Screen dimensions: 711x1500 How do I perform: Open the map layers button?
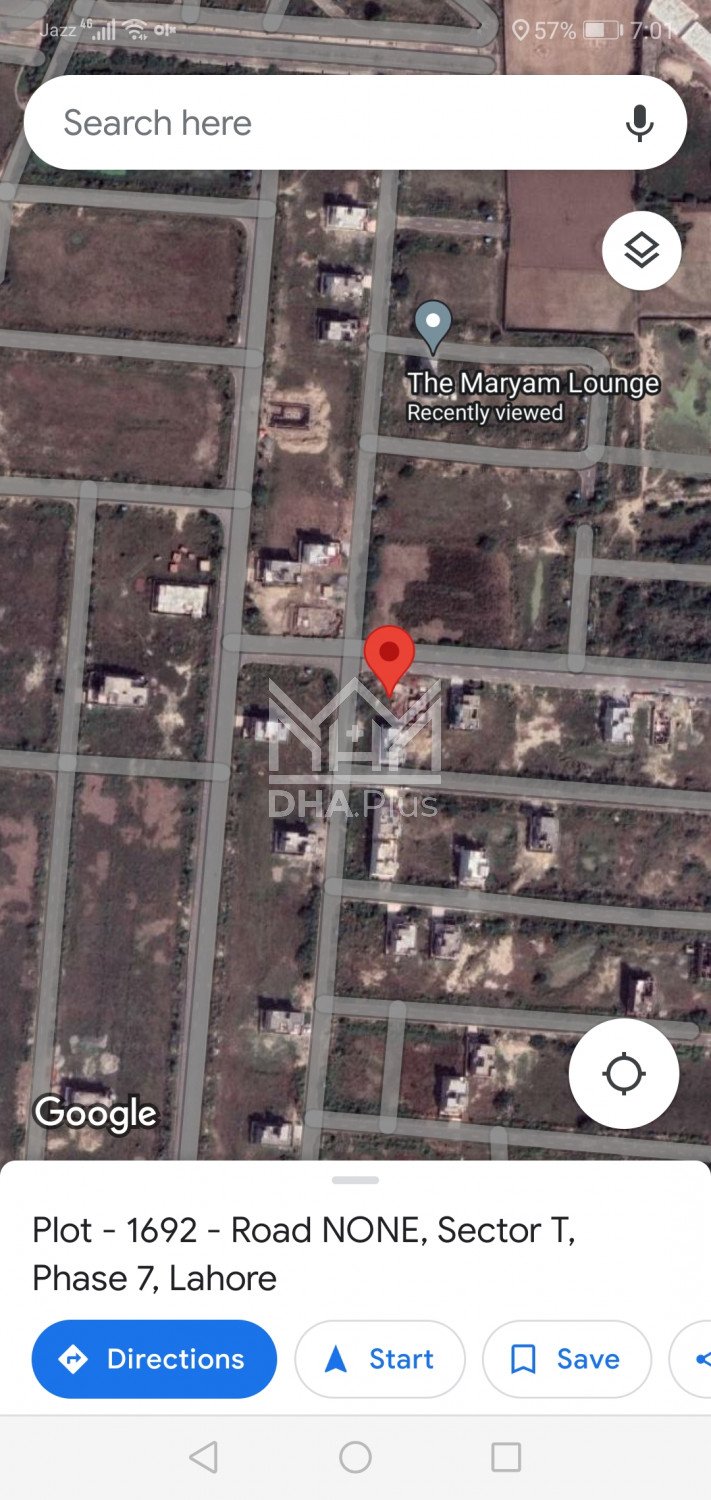(641, 250)
